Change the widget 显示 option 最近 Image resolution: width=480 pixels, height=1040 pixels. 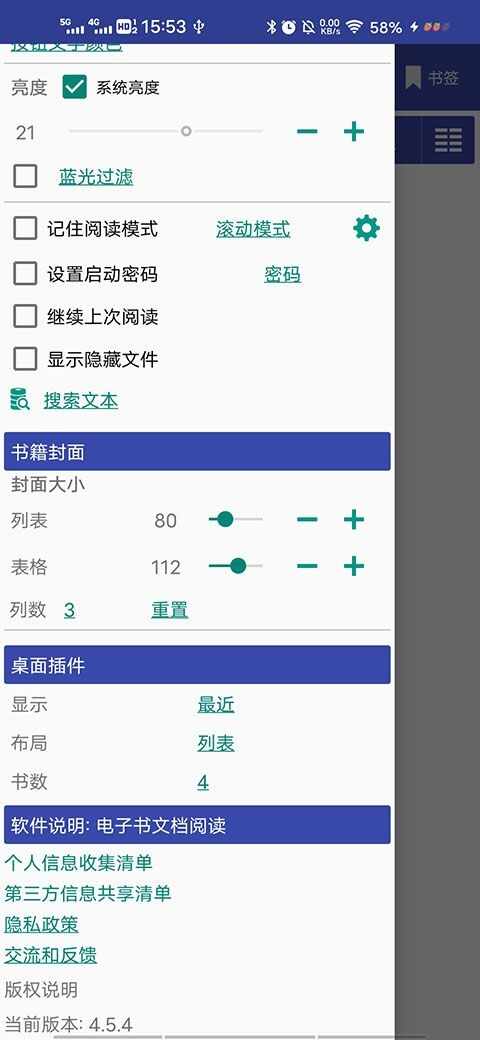(x=216, y=704)
